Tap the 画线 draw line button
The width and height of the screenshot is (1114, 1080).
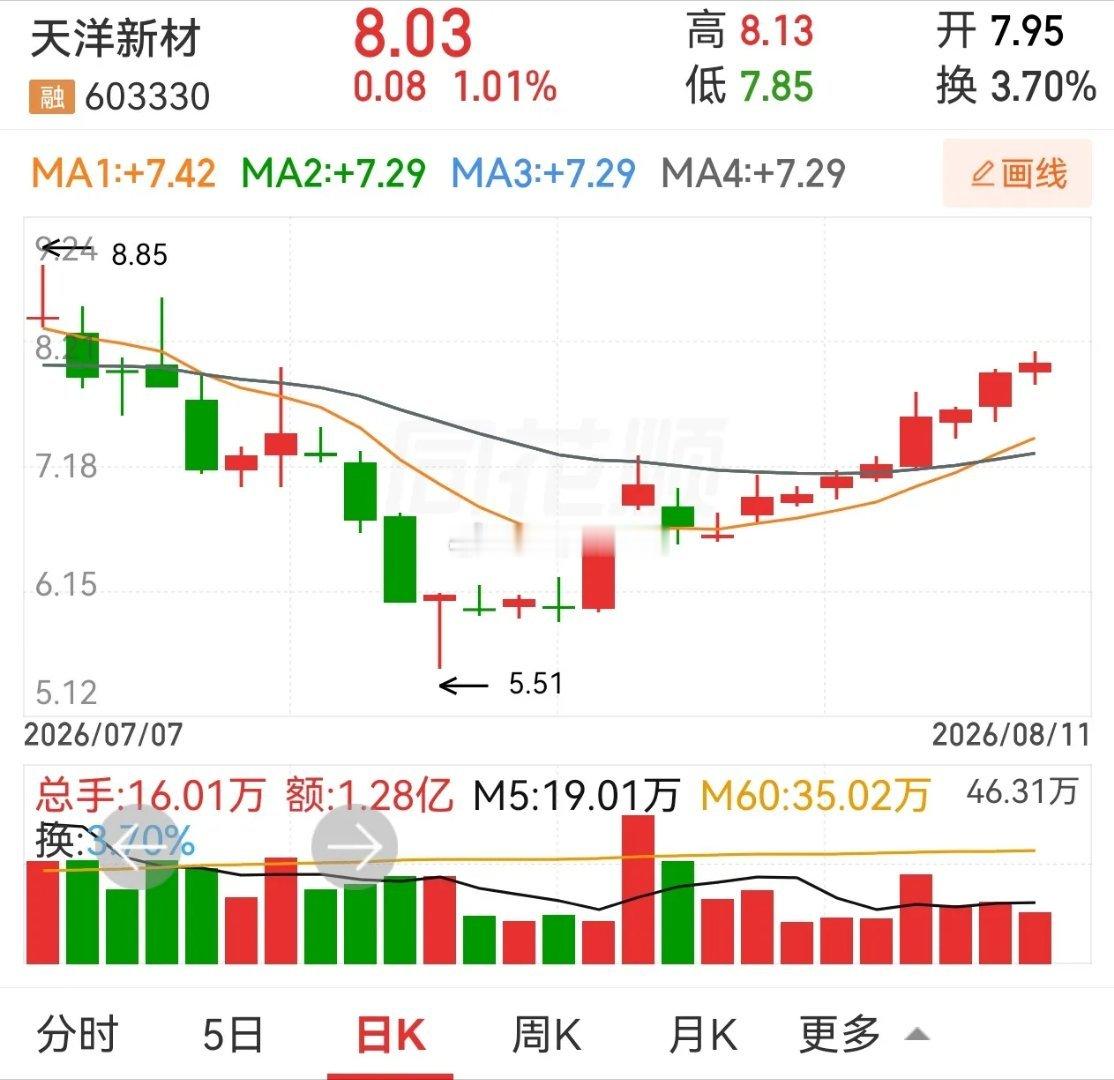coord(1017,173)
